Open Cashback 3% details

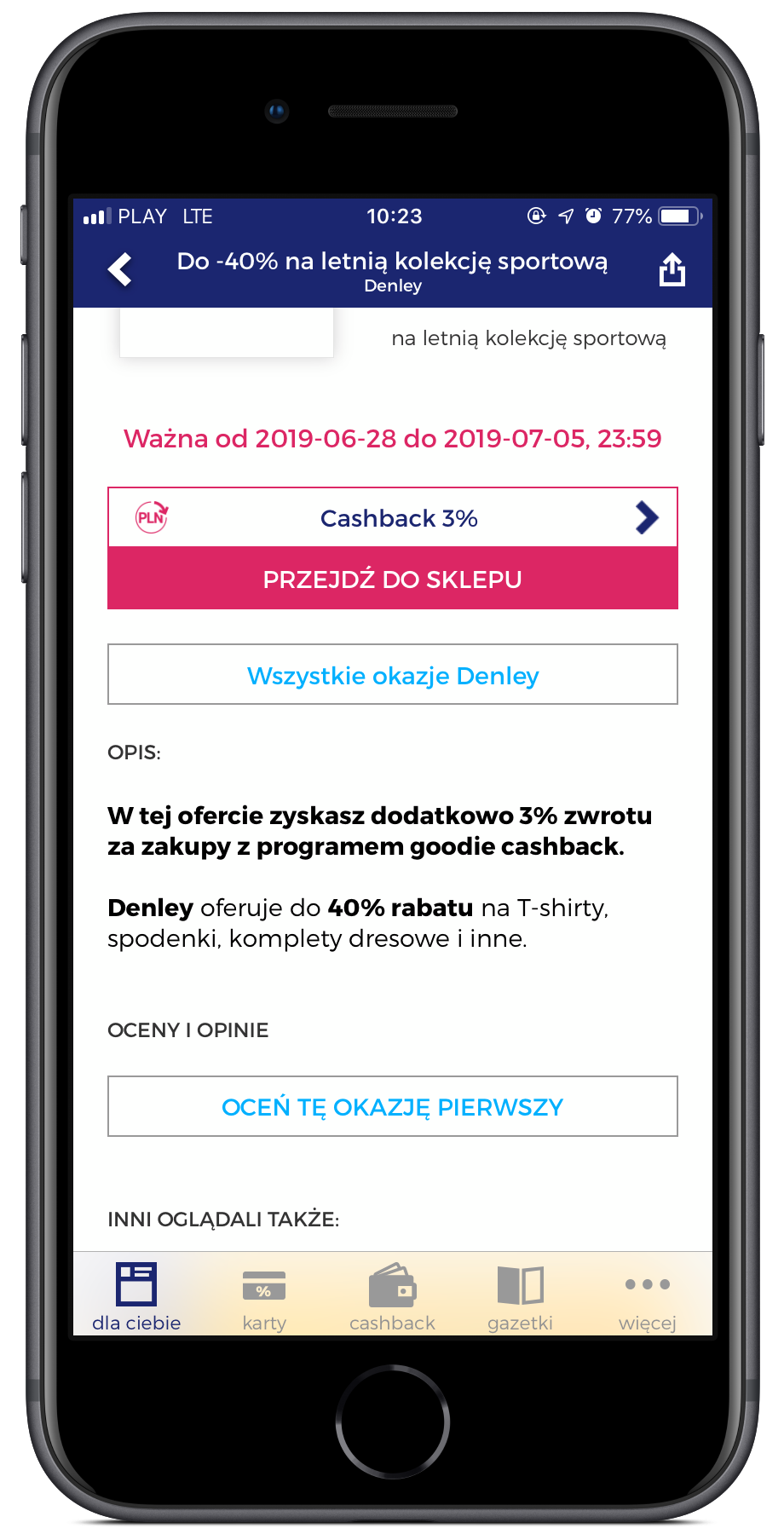pos(392,518)
